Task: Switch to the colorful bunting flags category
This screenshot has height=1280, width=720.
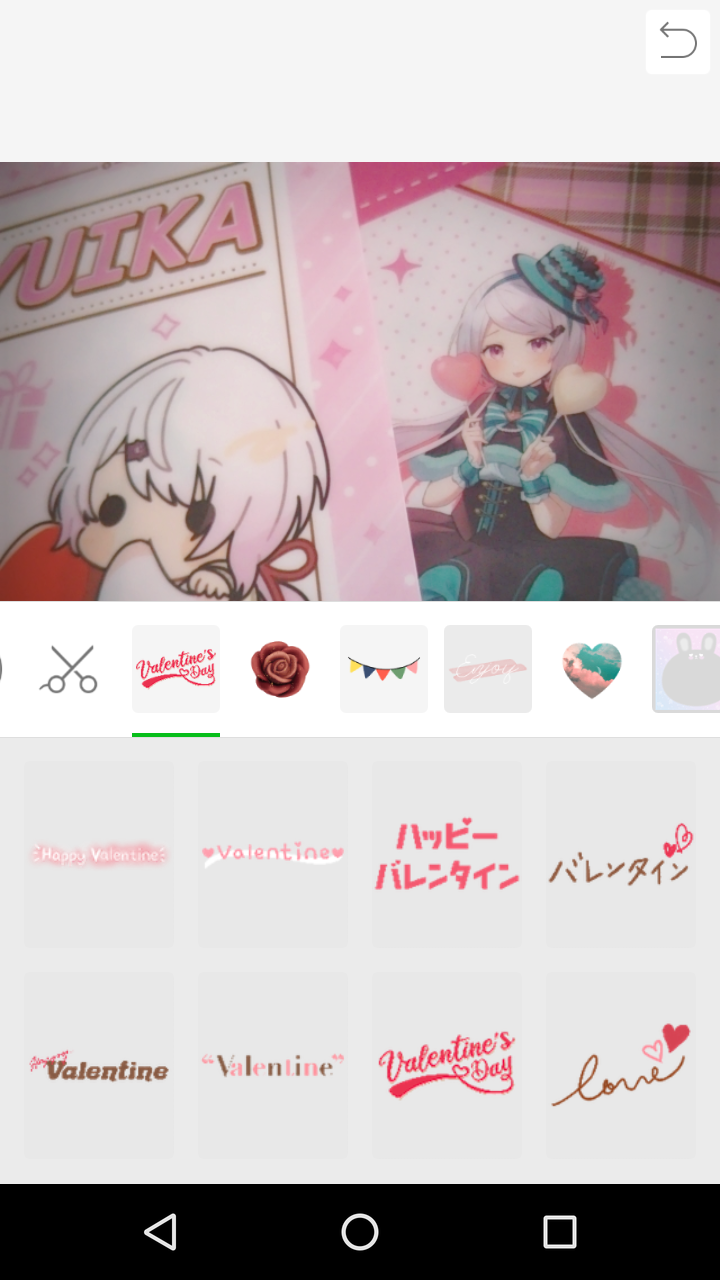Action: pyautogui.click(x=384, y=669)
